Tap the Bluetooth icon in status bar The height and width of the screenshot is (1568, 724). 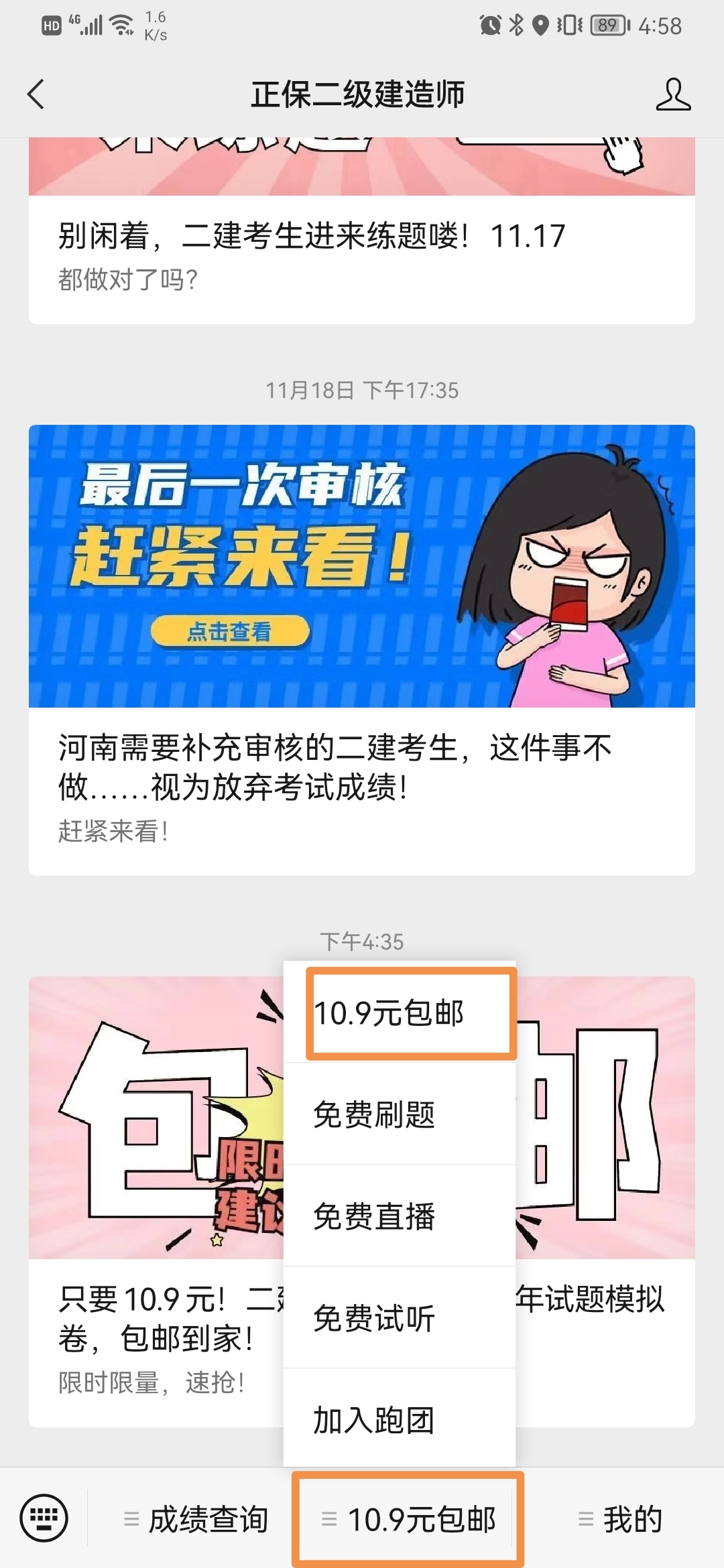(x=517, y=24)
